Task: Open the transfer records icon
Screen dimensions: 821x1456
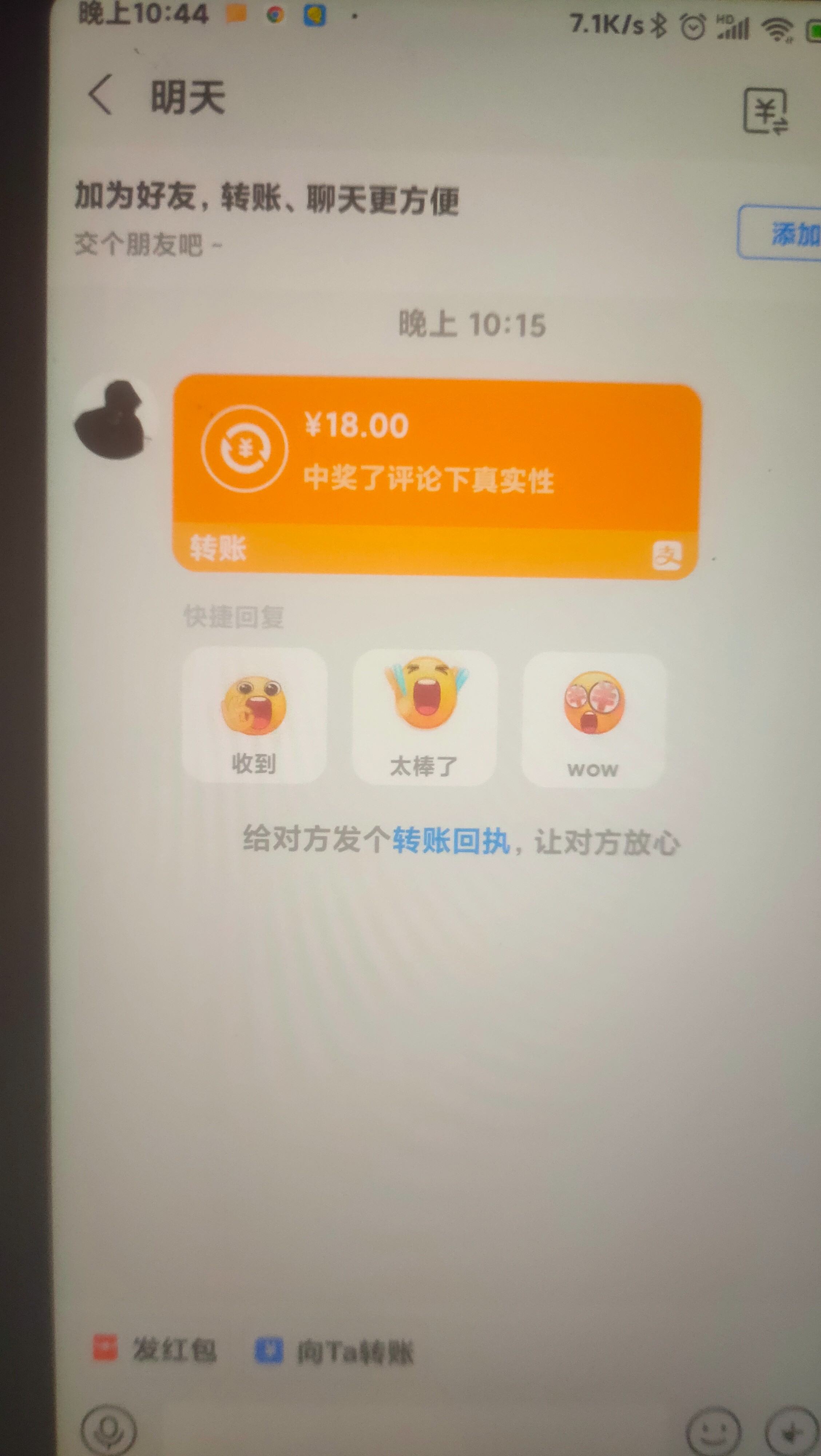Action: click(x=765, y=111)
